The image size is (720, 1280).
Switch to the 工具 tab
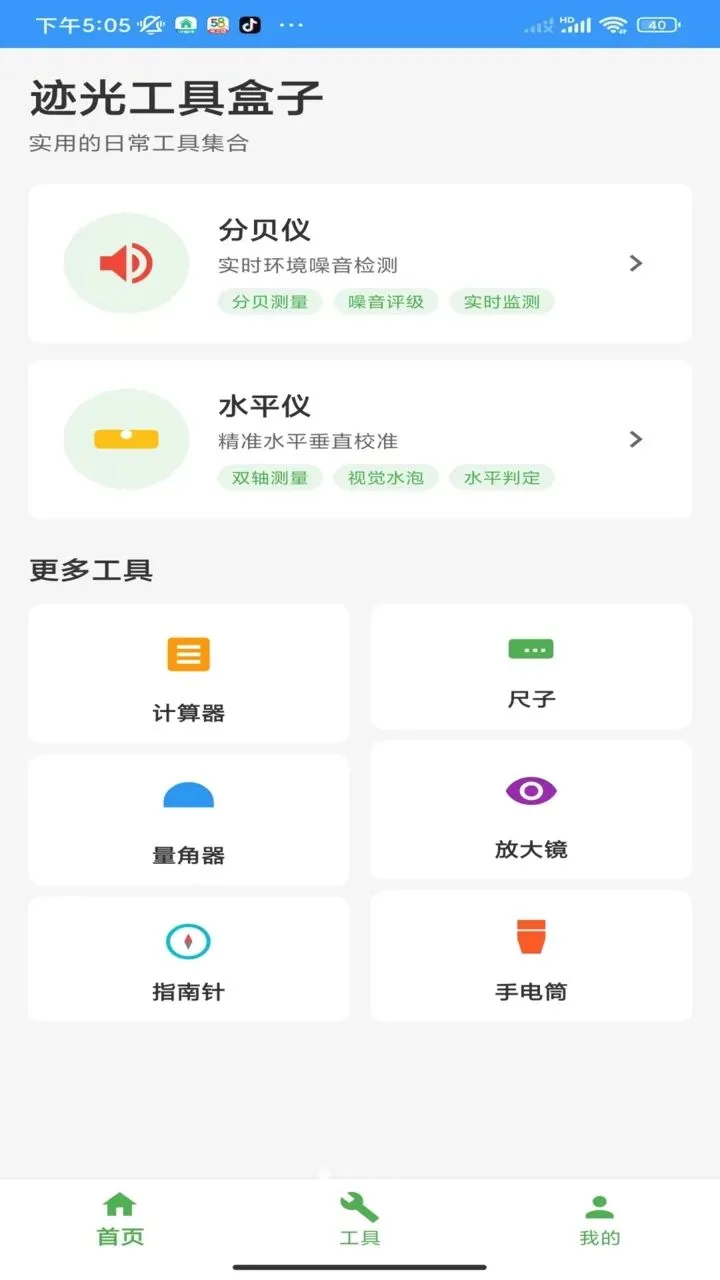pyautogui.click(x=360, y=1220)
